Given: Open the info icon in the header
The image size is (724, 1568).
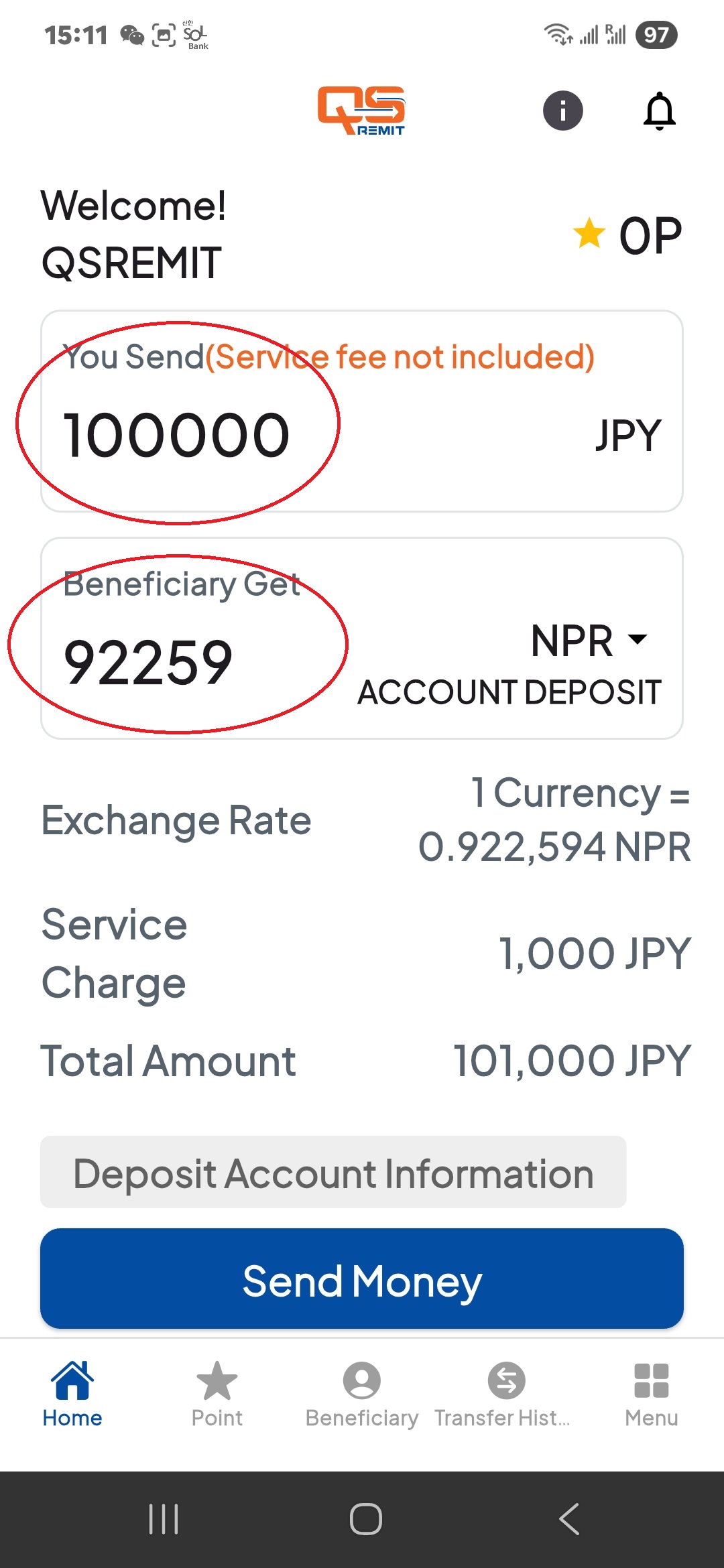Looking at the screenshot, I should point(562,111).
